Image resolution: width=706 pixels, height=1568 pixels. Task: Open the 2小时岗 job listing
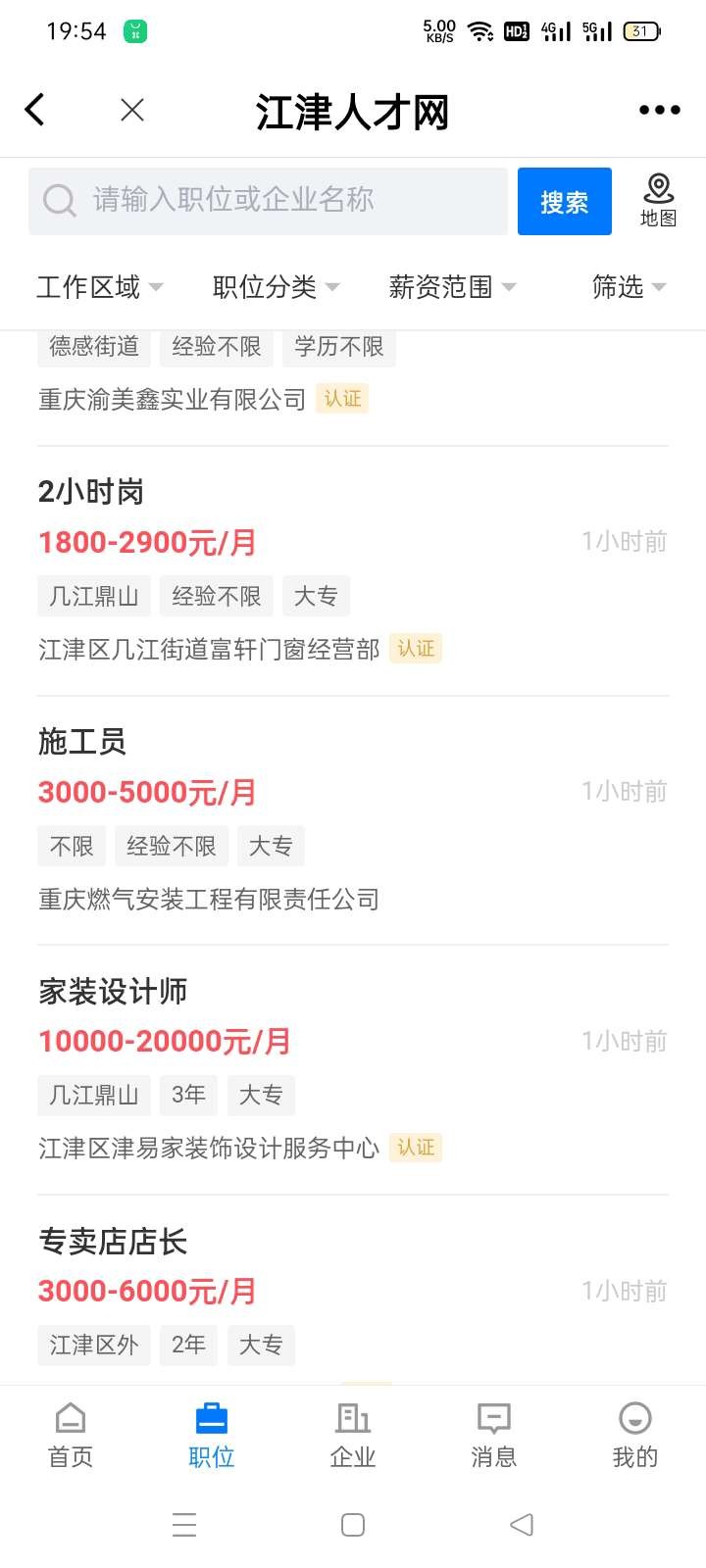91,491
